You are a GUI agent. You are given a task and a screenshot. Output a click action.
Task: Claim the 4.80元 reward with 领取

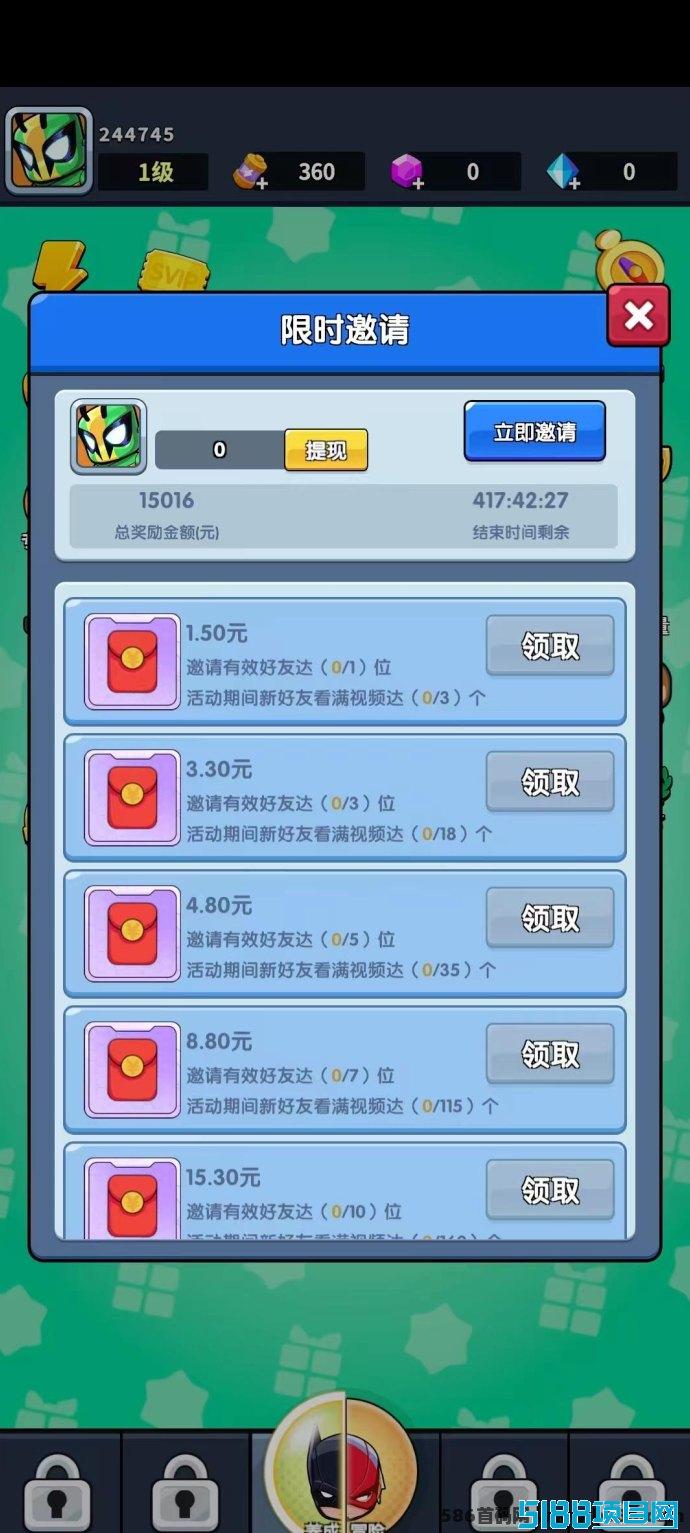click(x=550, y=919)
